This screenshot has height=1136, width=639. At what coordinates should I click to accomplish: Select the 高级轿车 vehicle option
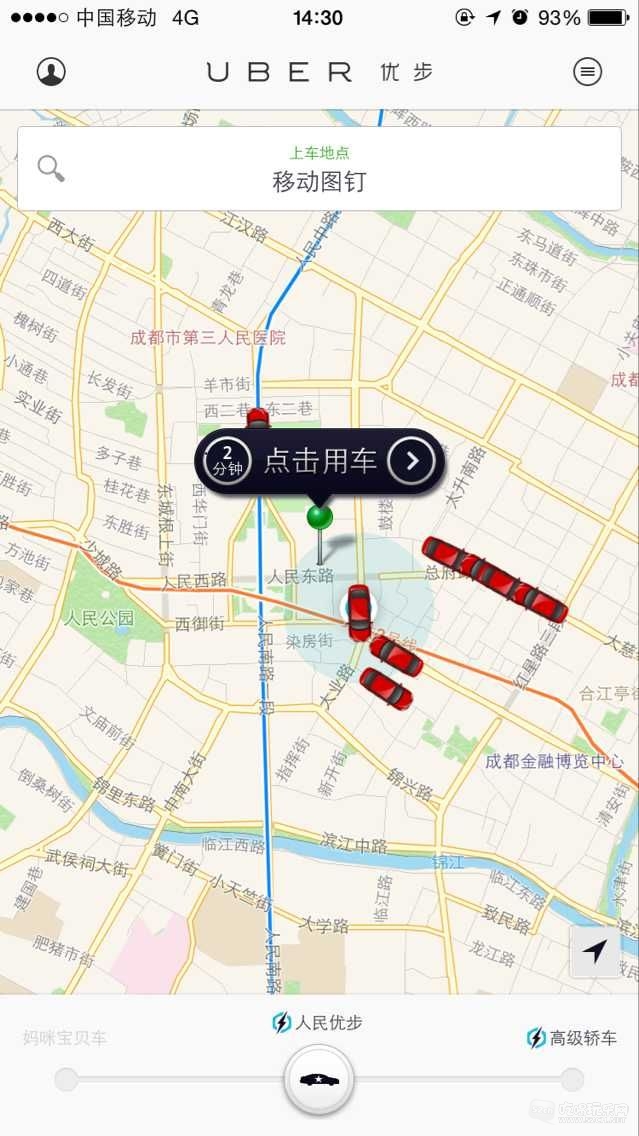[572, 1038]
